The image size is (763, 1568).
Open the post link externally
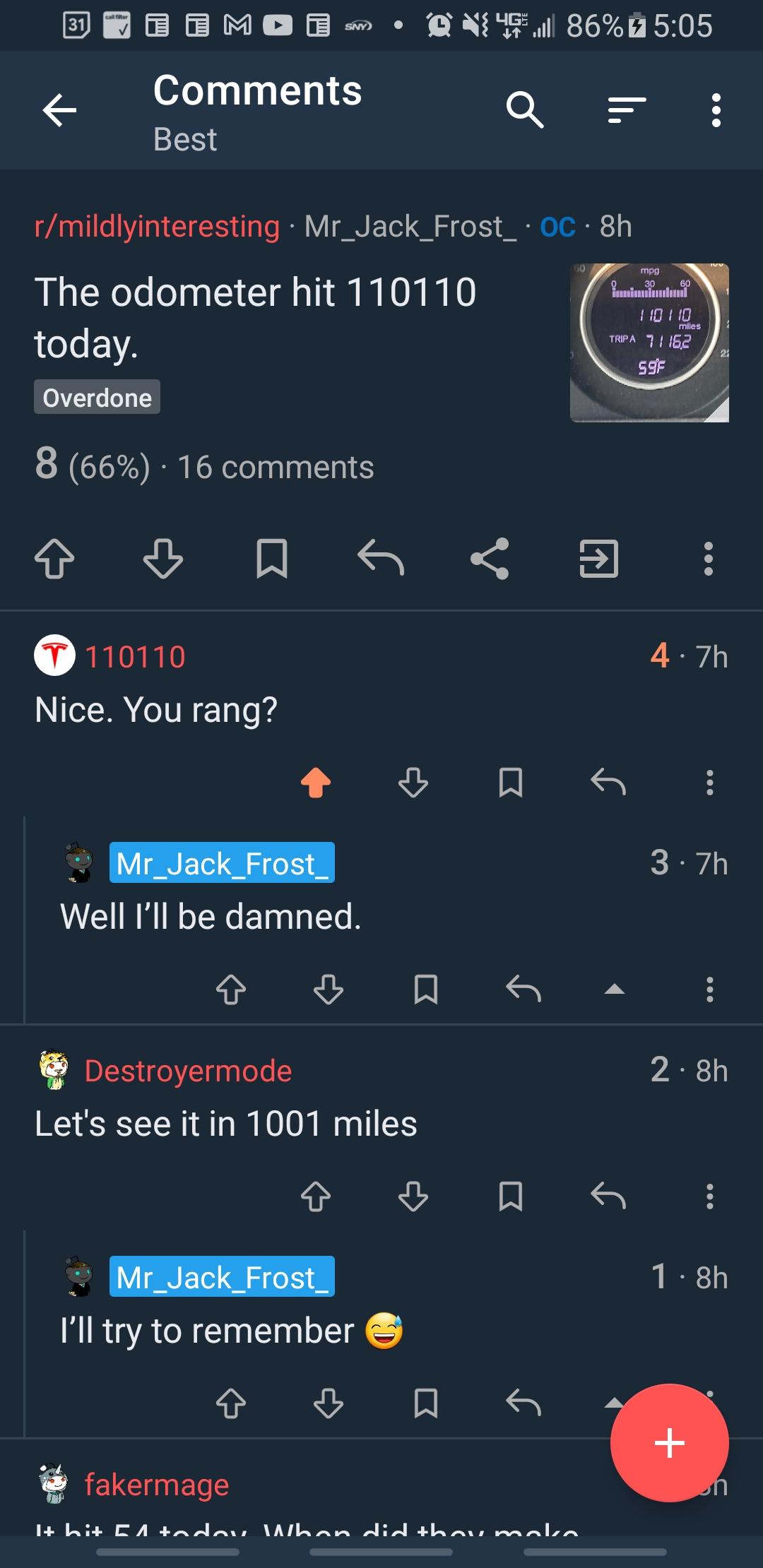[x=598, y=560]
